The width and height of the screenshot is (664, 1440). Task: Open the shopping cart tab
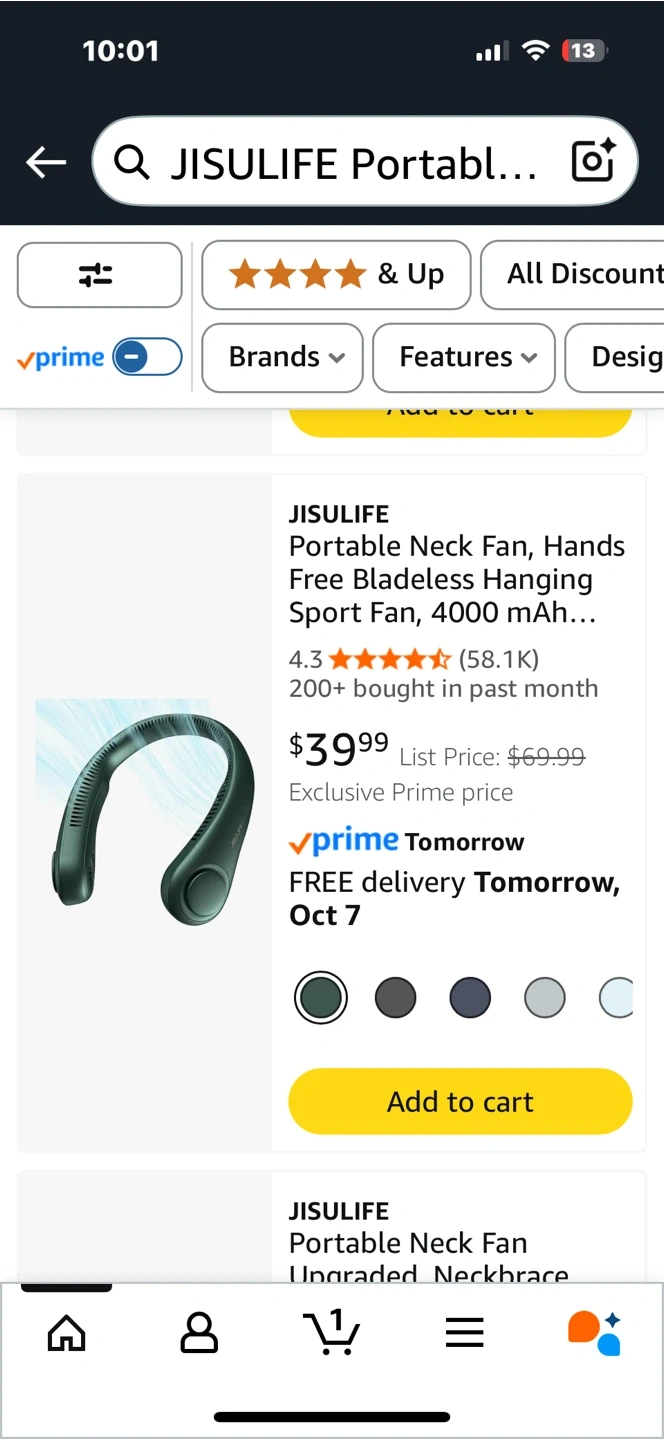pos(331,1332)
